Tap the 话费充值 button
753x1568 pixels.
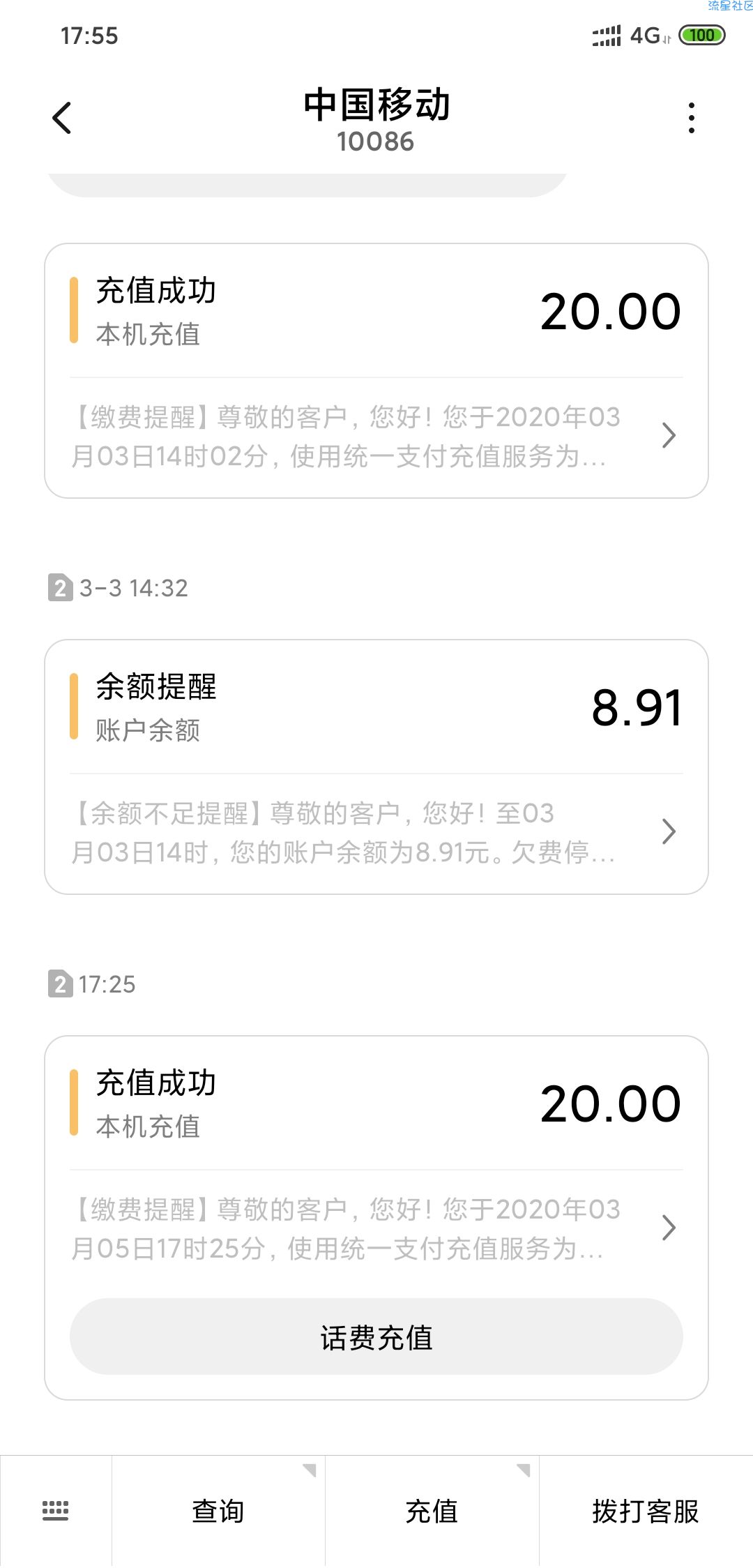pos(376,1337)
